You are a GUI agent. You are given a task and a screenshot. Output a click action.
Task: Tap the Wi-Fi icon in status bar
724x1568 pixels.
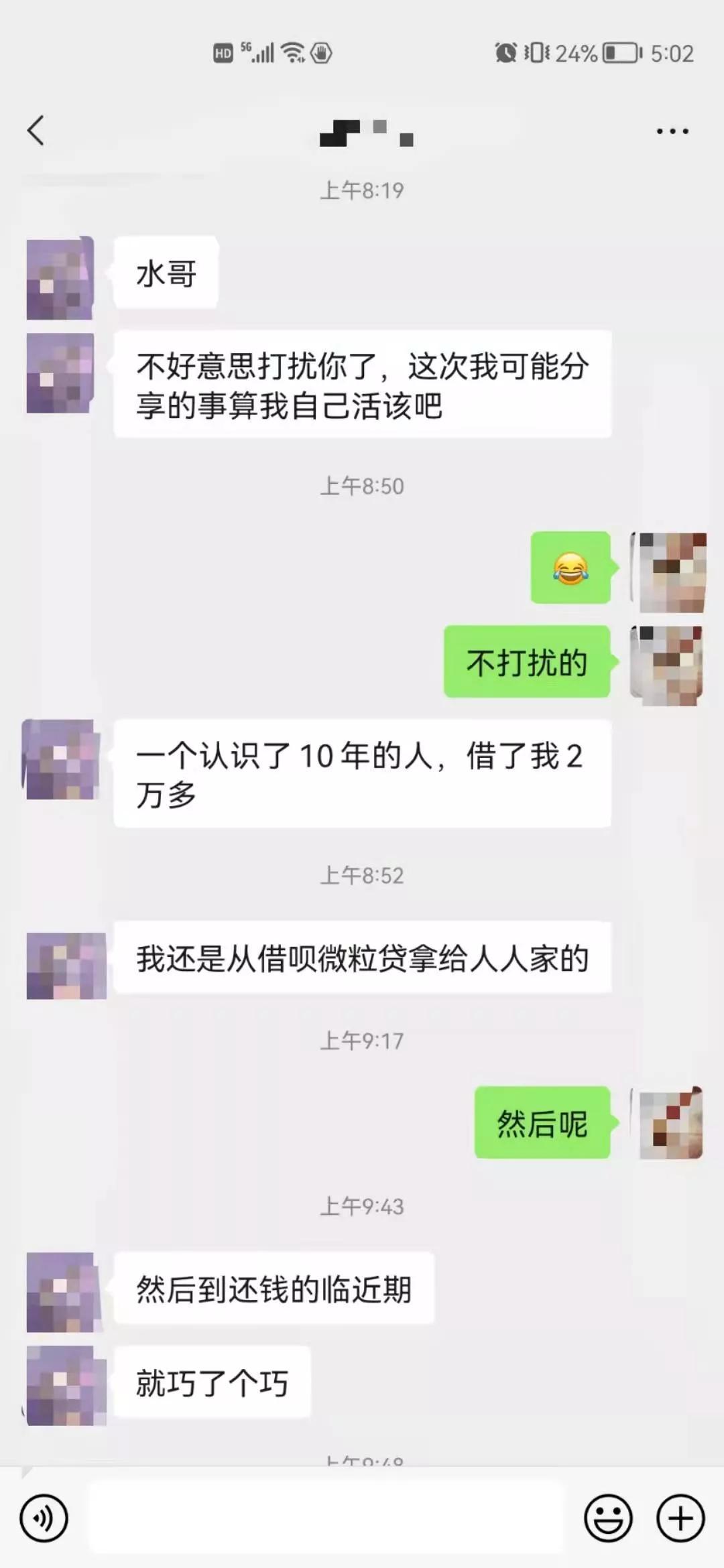coord(292,52)
